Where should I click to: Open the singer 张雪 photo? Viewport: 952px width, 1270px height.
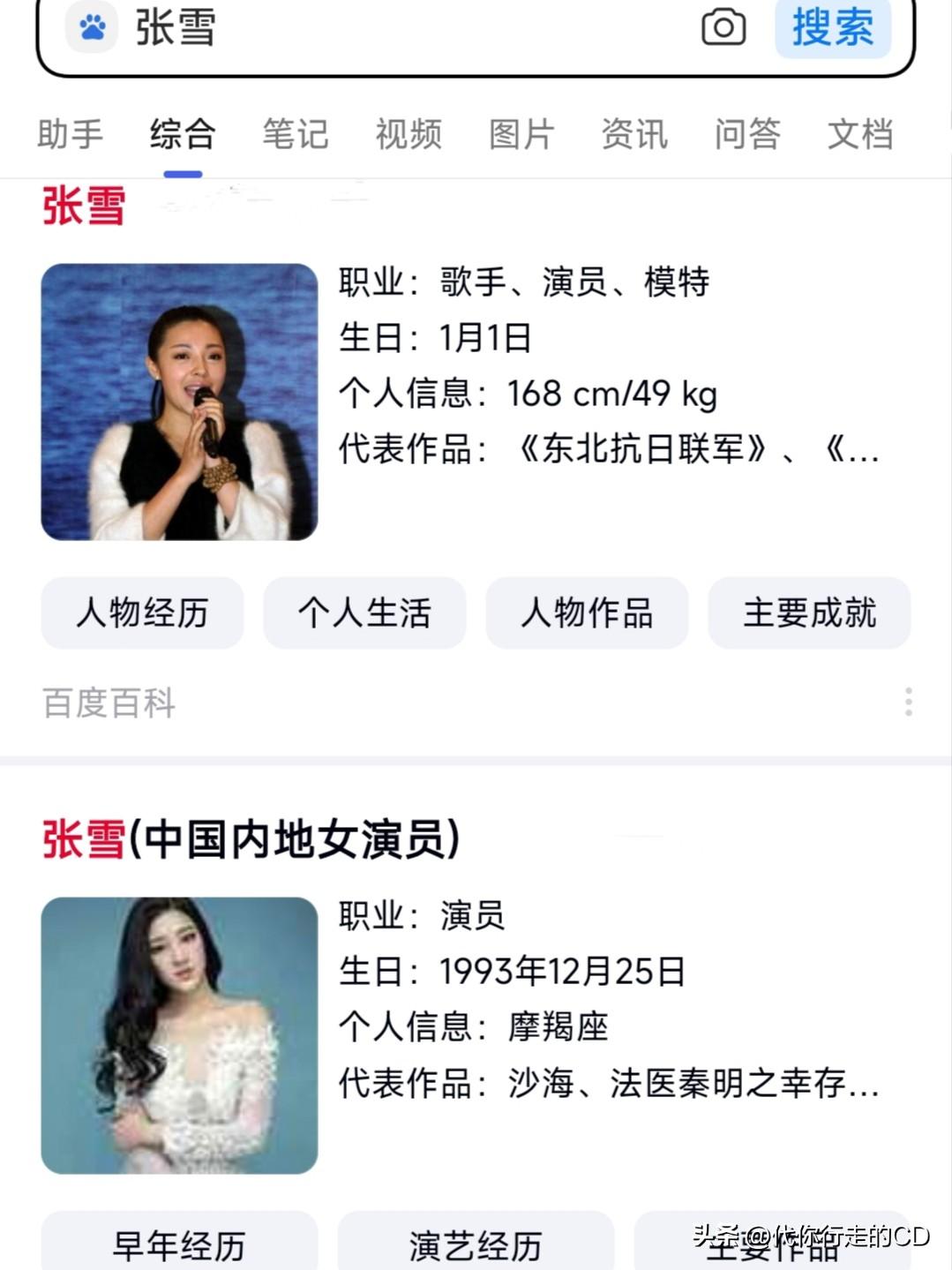(179, 402)
